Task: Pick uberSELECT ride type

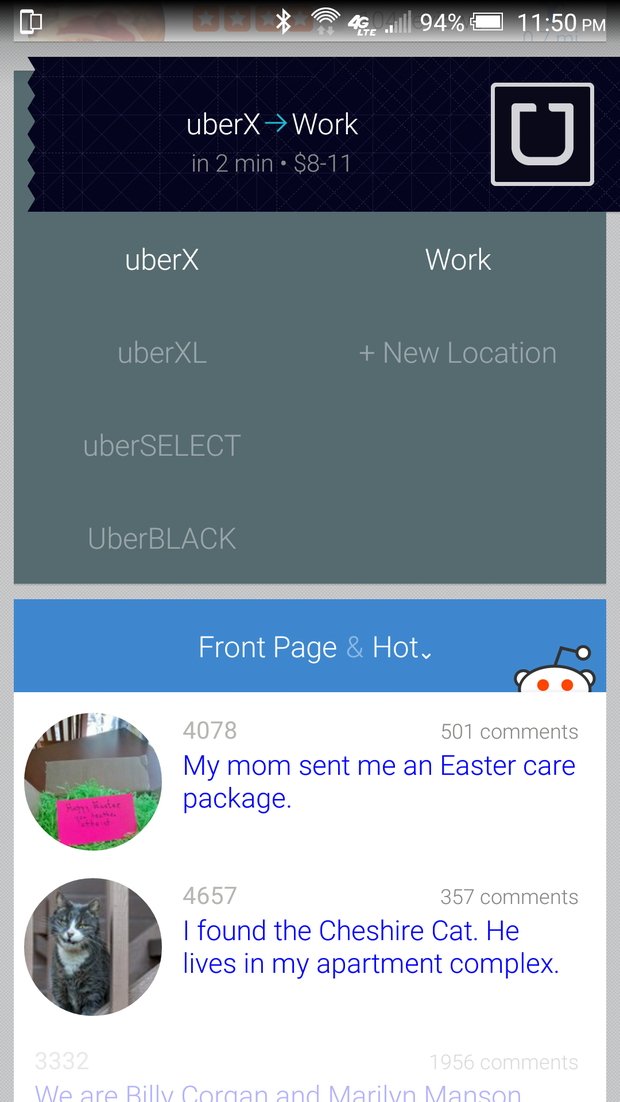Action: [x=162, y=445]
